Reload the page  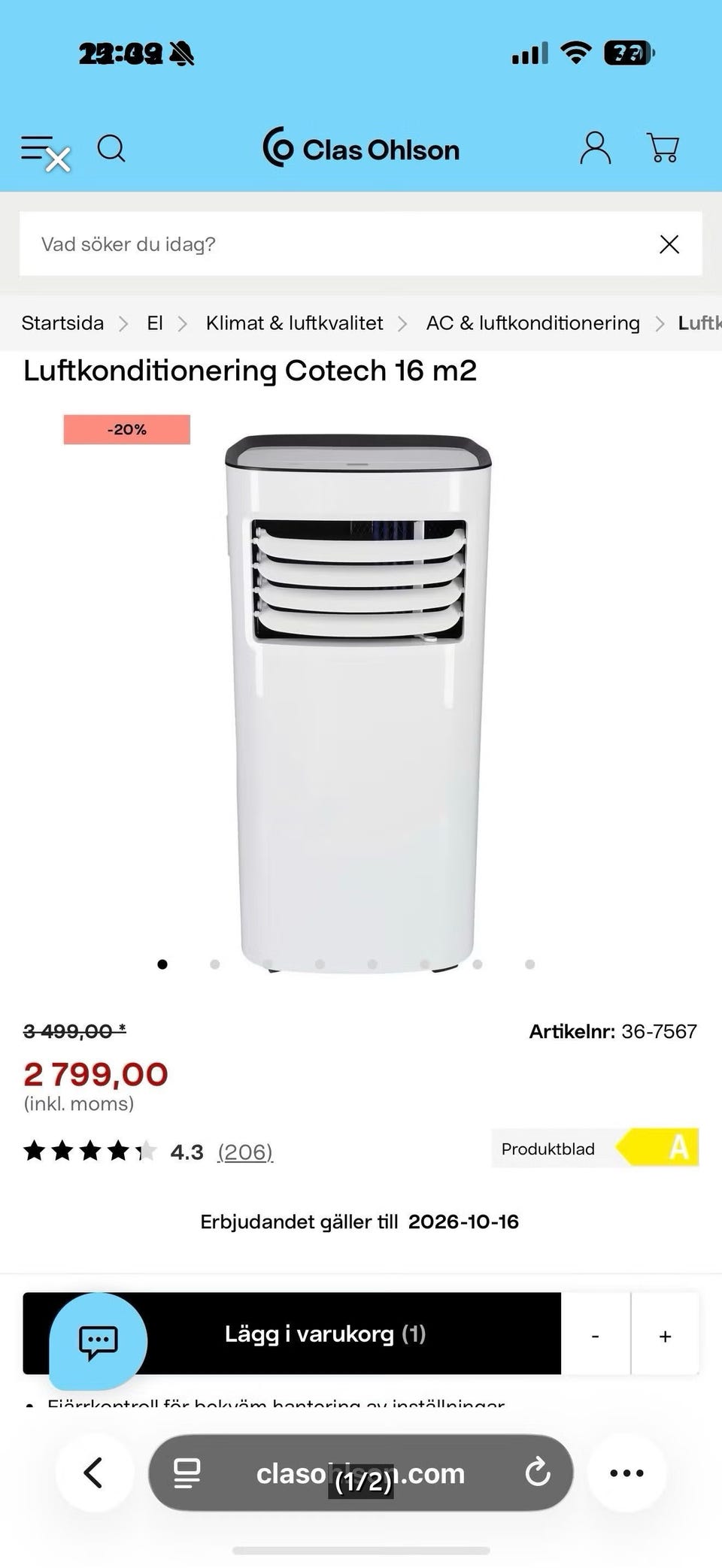click(538, 1473)
